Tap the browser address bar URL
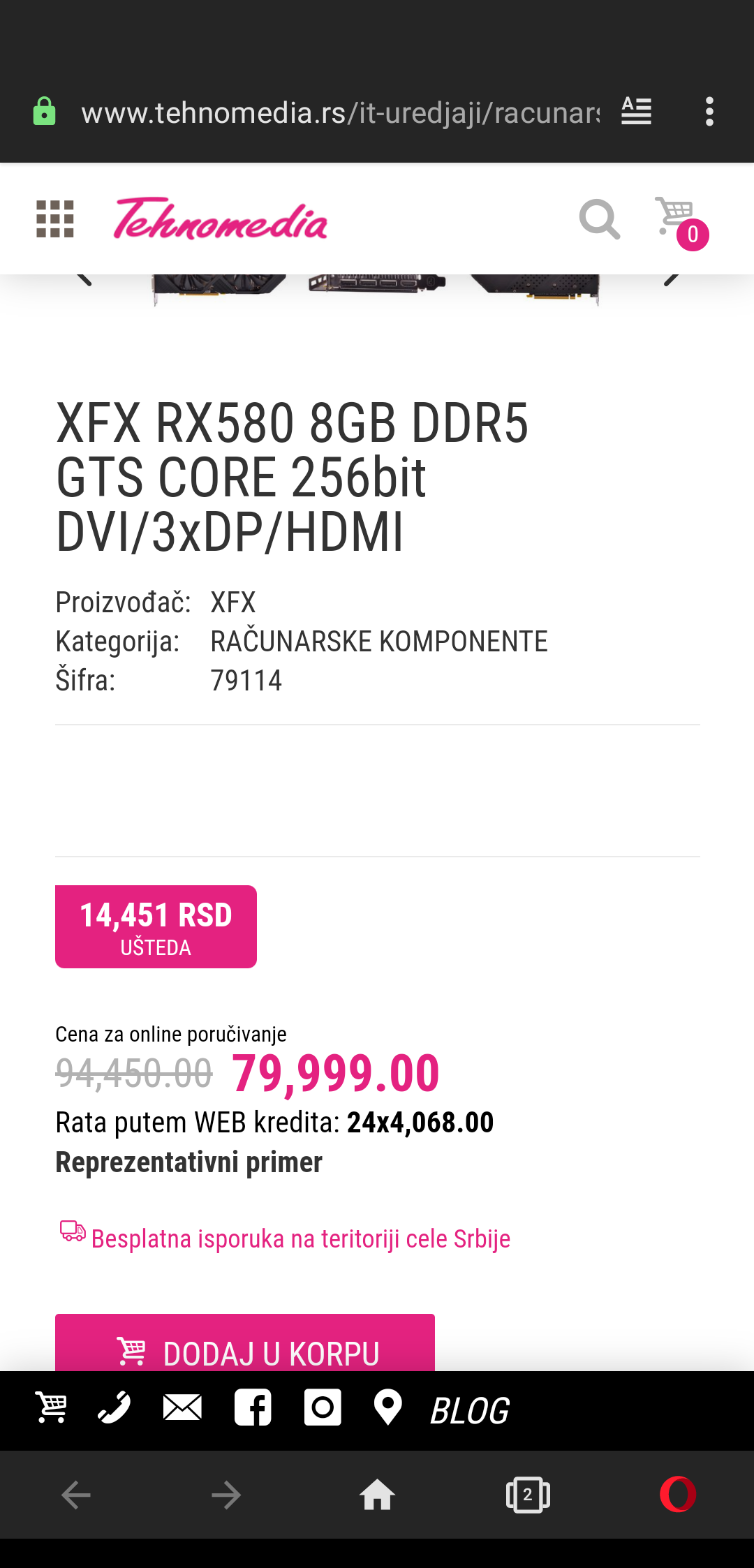 pyautogui.click(x=340, y=112)
